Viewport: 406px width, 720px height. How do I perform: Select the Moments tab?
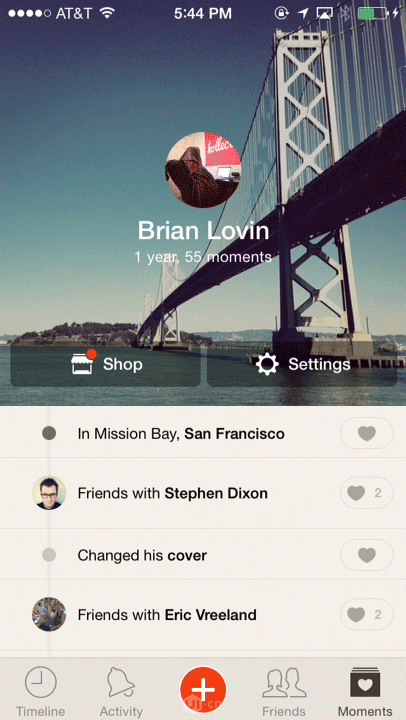tap(365, 691)
